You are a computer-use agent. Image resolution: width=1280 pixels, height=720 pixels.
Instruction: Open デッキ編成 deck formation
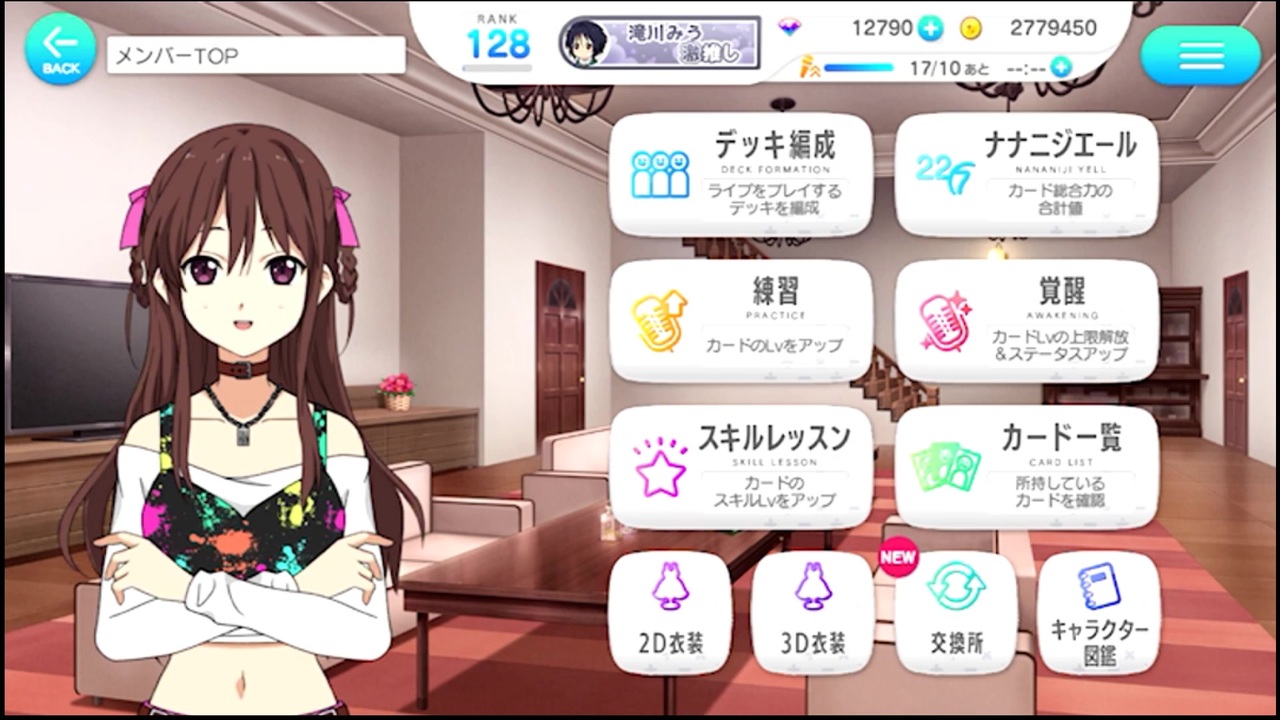741,174
